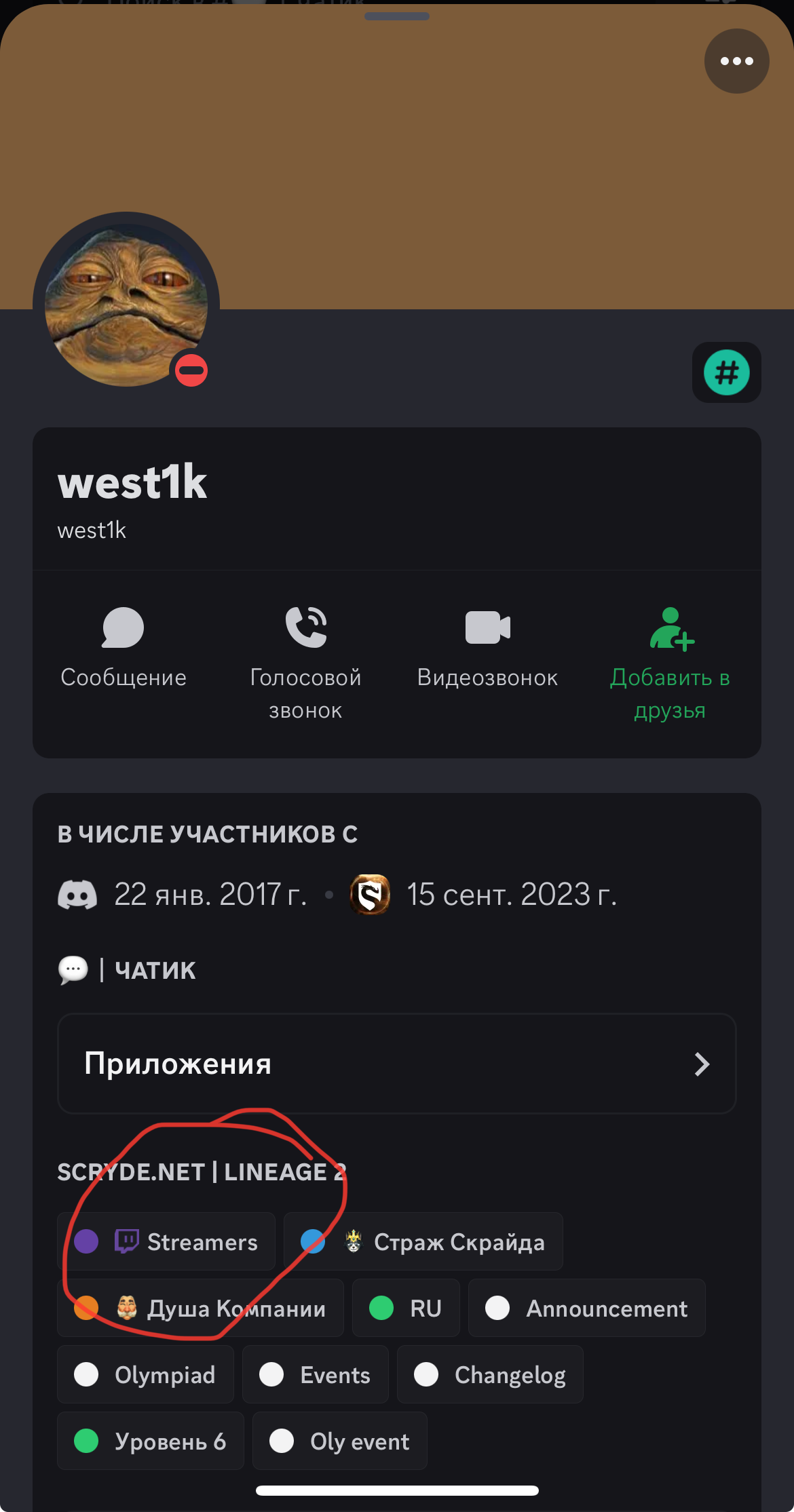Toggle the Announcement role tag
Viewport: 794px width, 1512px height.
(x=586, y=1308)
